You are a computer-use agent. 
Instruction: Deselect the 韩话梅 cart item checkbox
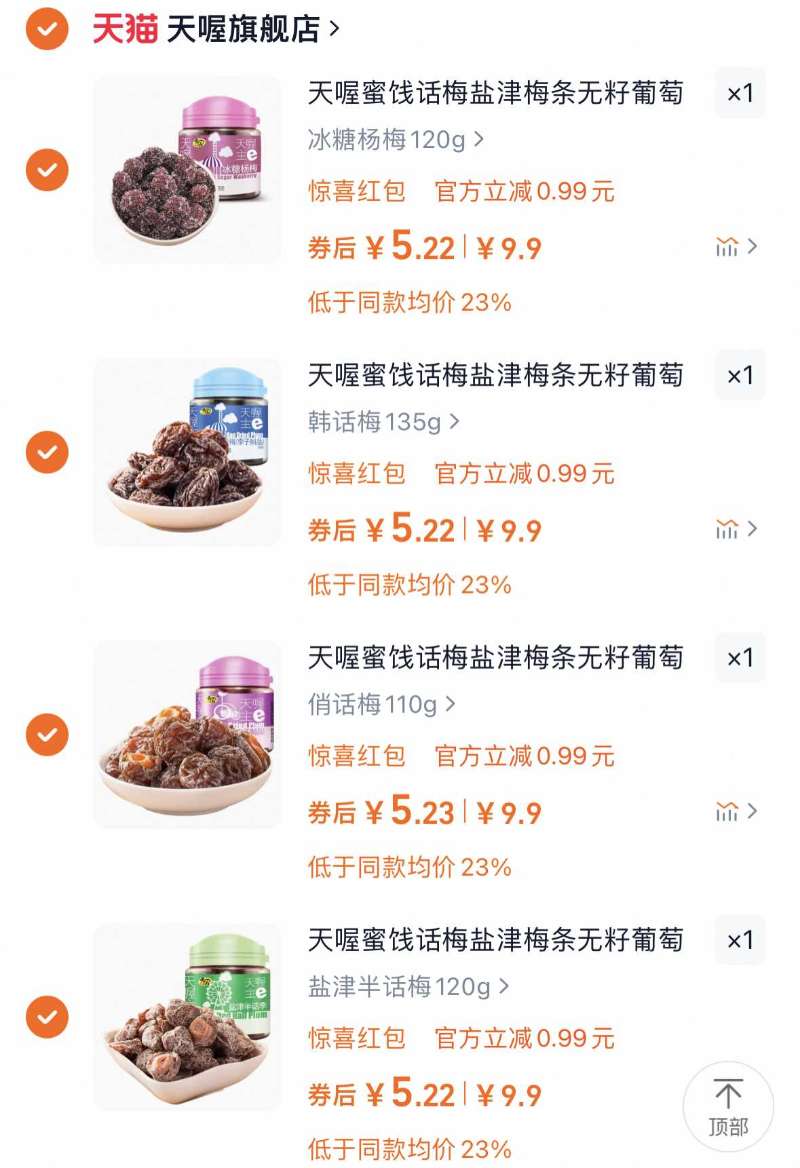coord(46,450)
